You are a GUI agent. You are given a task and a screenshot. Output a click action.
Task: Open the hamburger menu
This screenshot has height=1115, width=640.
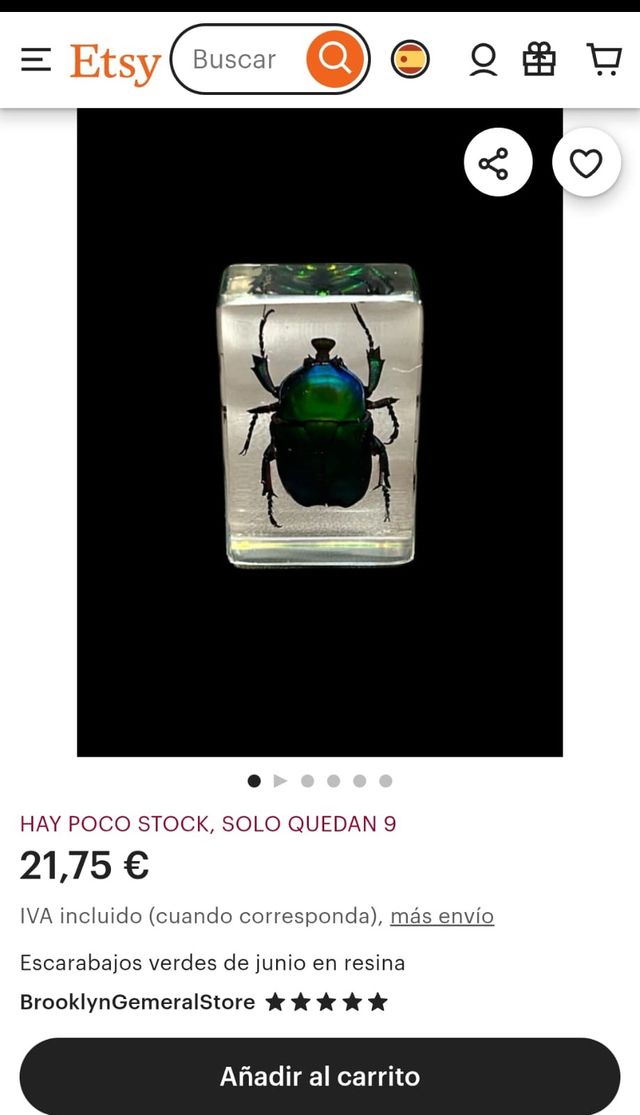[36, 60]
